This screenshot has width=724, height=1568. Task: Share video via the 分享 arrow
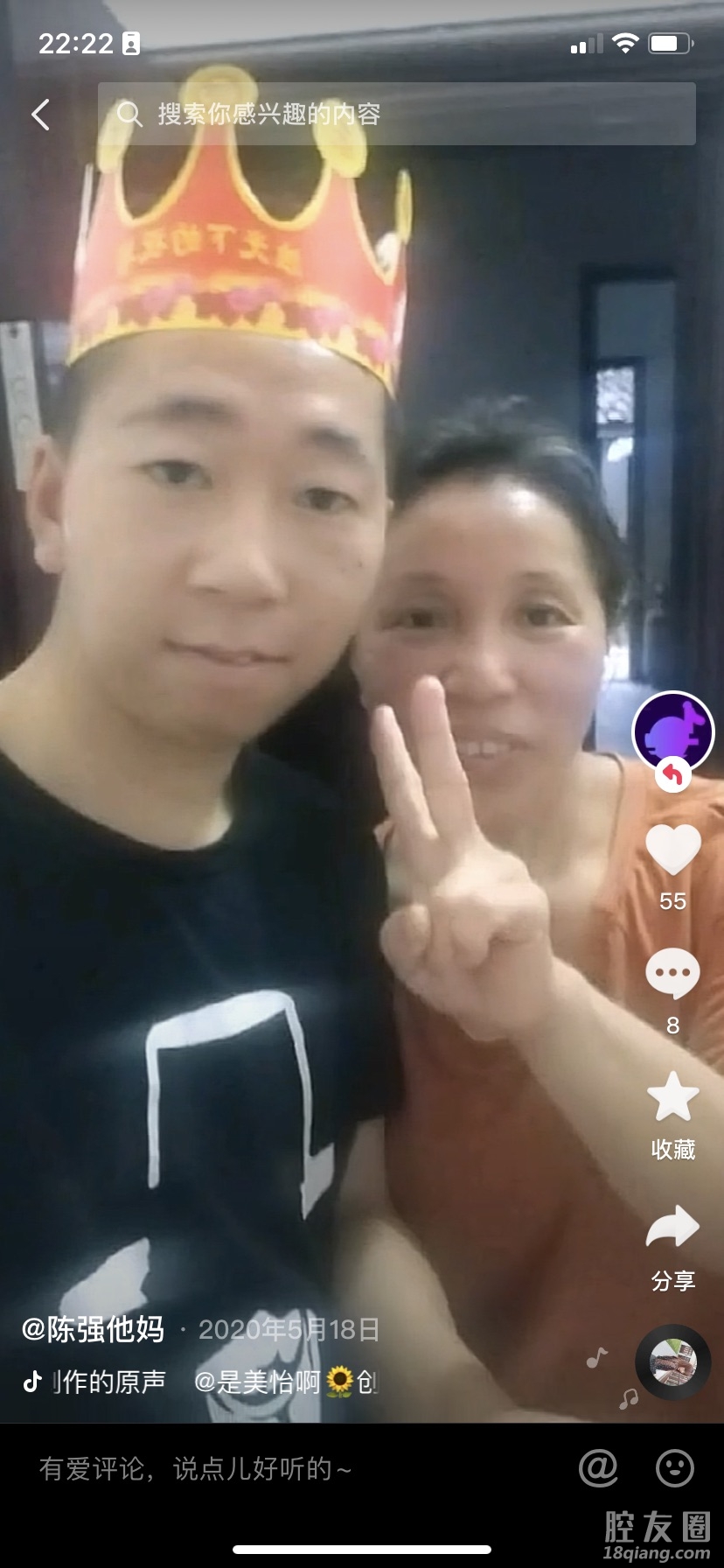(672, 1228)
